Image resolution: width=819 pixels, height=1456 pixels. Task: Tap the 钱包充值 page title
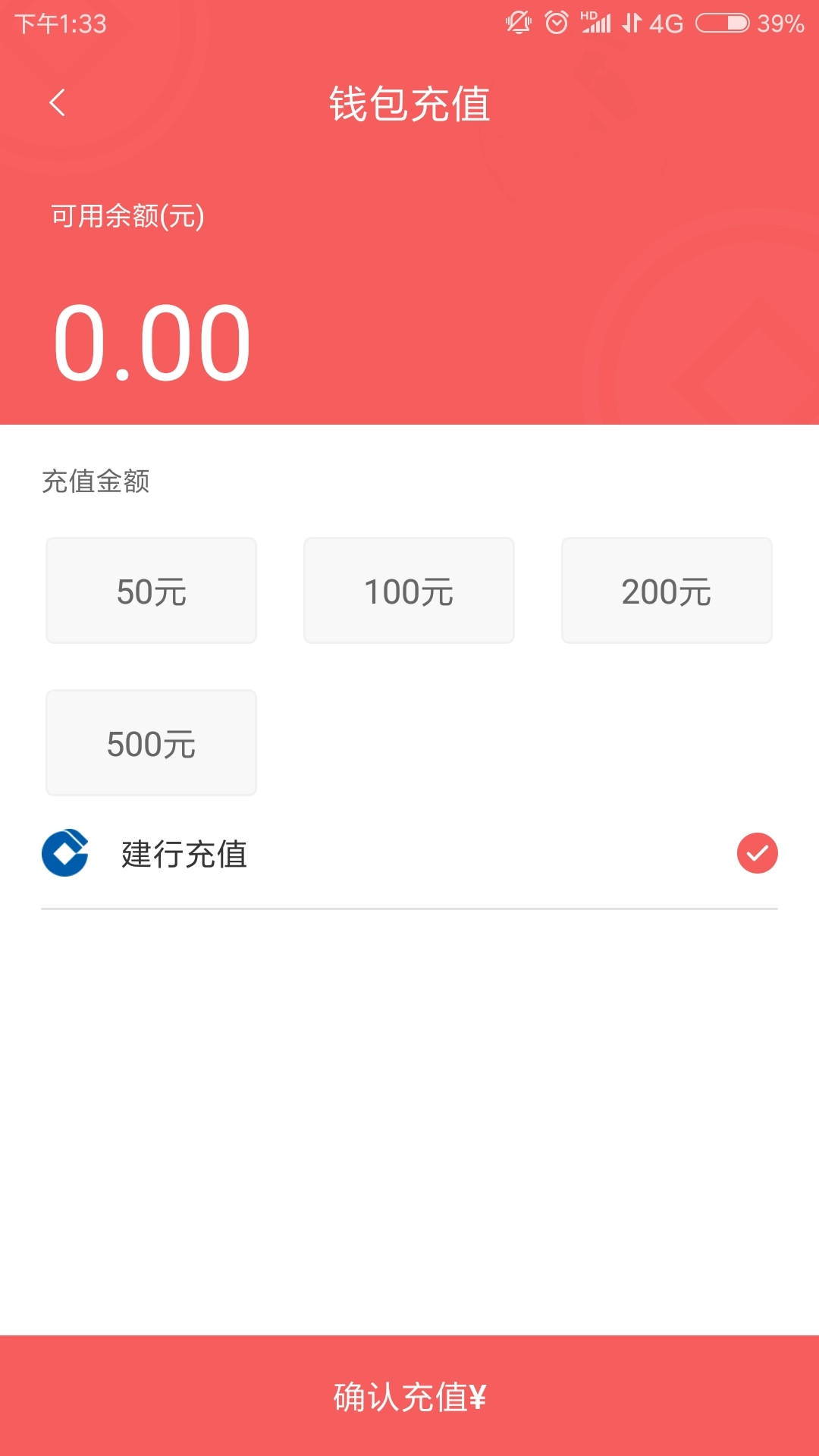(x=409, y=106)
